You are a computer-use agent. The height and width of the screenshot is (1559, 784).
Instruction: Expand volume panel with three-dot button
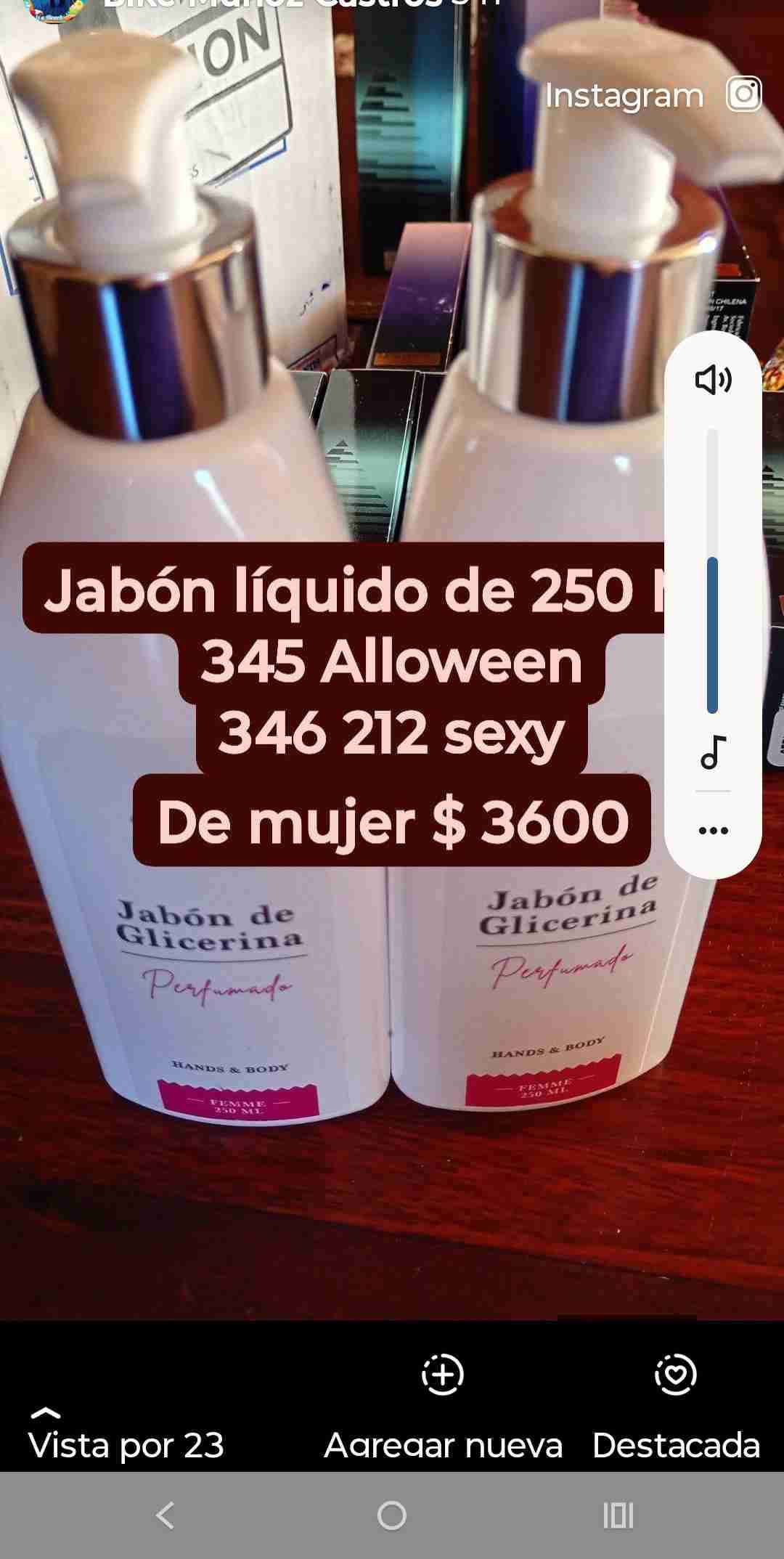(713, 831)
